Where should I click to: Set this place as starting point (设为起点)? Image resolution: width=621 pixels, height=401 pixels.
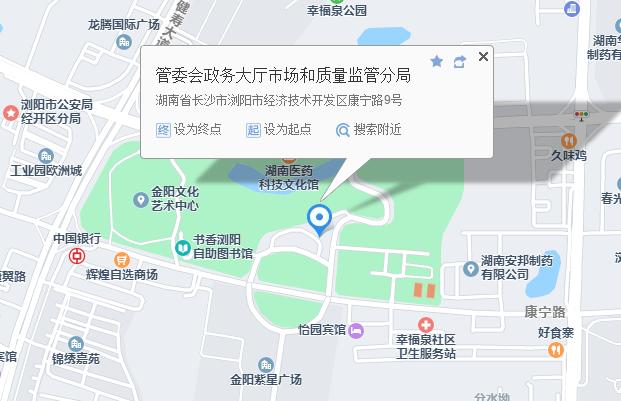coord(279,129)
